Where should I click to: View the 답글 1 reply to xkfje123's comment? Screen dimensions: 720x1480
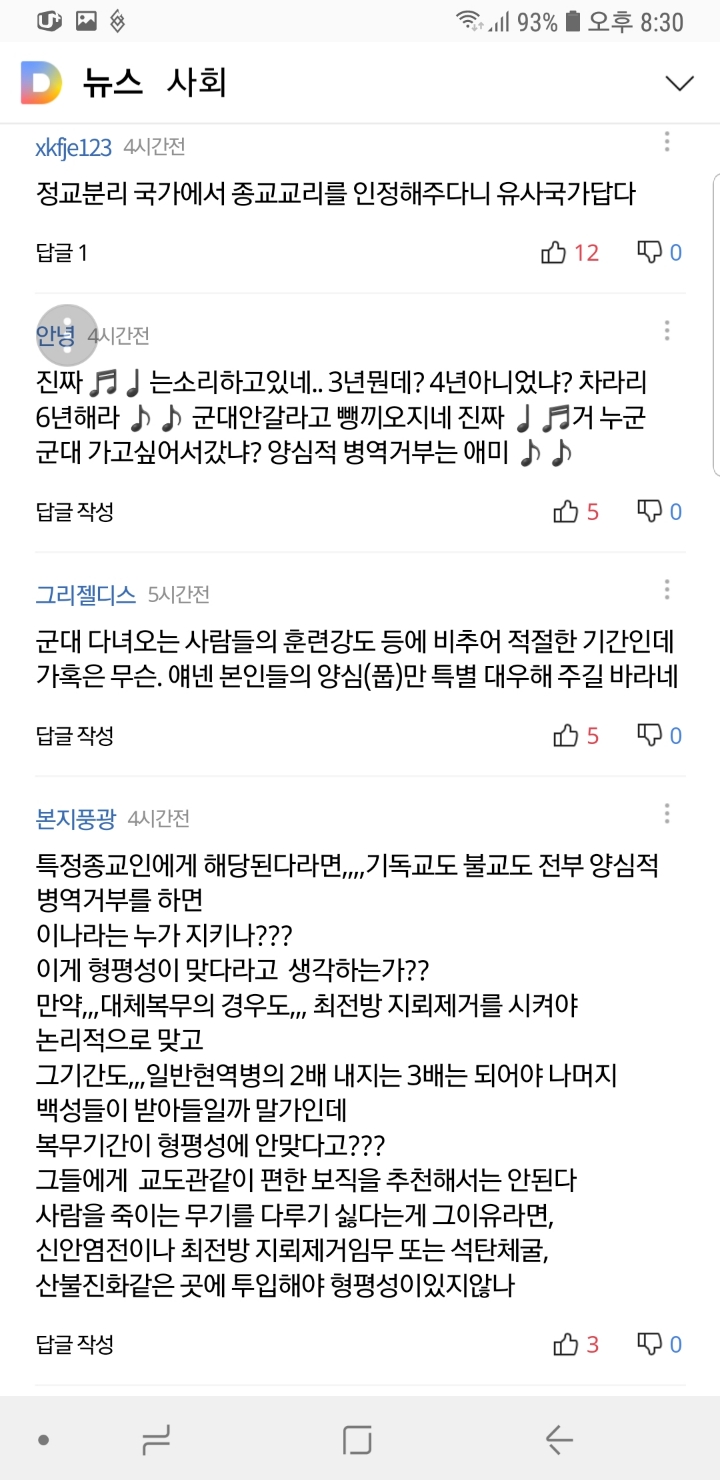[62, 253]
